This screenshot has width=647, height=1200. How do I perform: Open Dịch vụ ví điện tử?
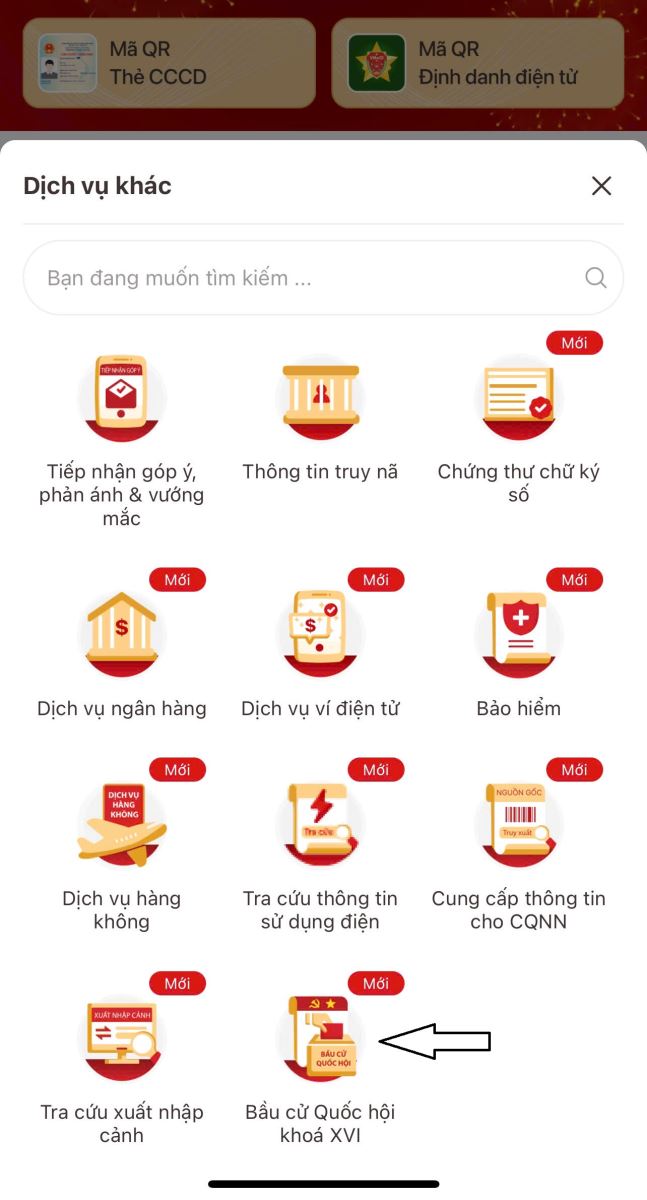click(320, 636)
